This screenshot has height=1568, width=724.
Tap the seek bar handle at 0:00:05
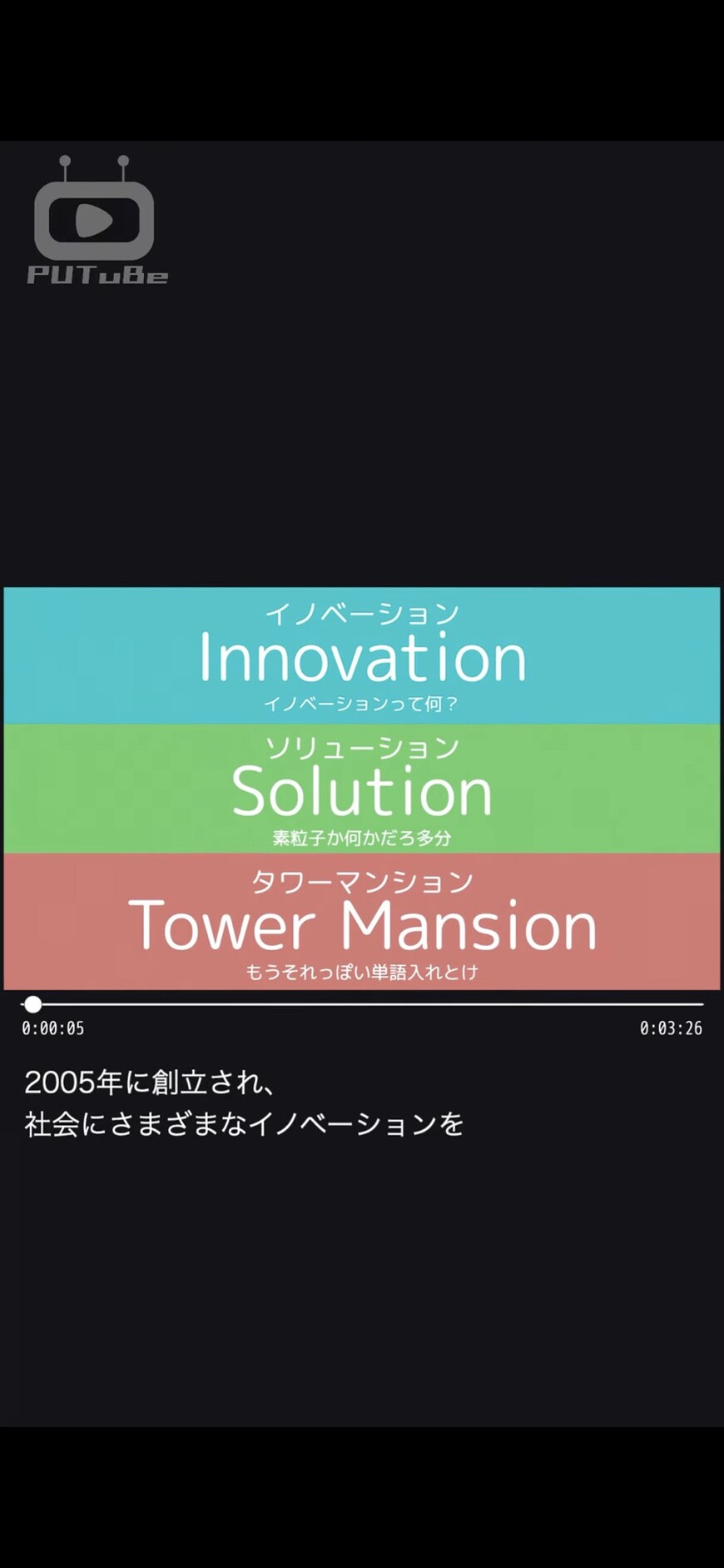click(33, 1004)
